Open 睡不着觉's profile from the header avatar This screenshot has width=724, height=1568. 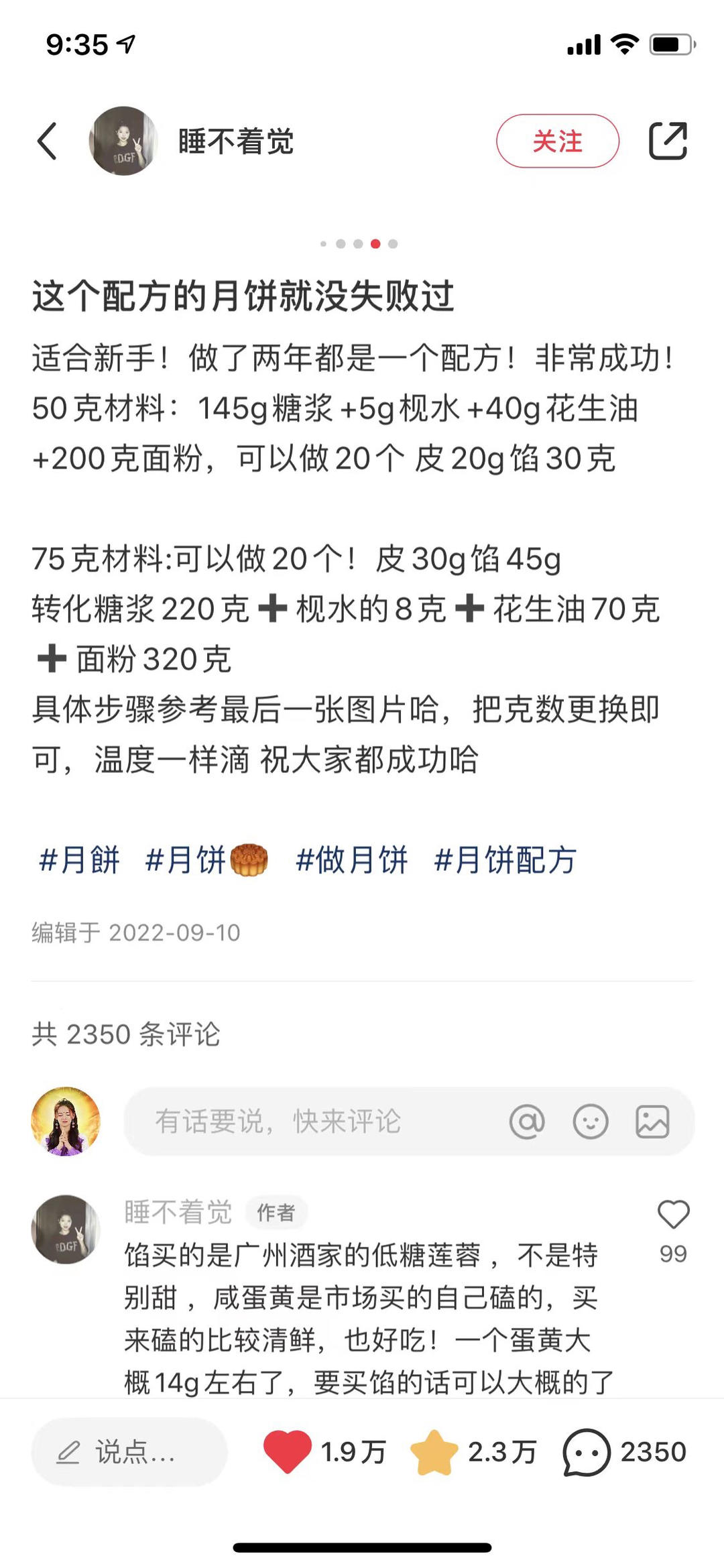(x=123, y=141)
